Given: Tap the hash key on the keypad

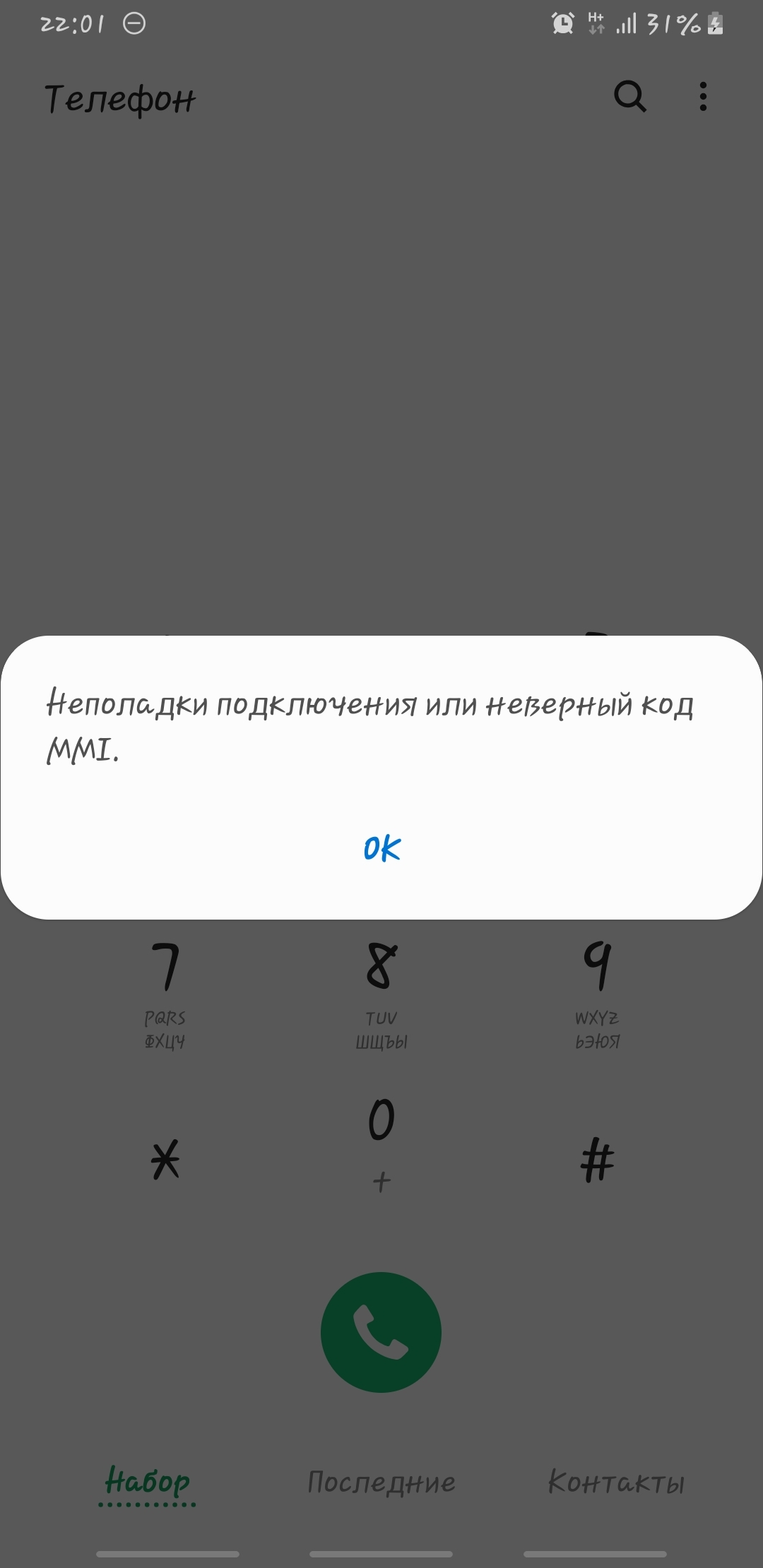Looking at the screenshot, I should point(597,1159).
